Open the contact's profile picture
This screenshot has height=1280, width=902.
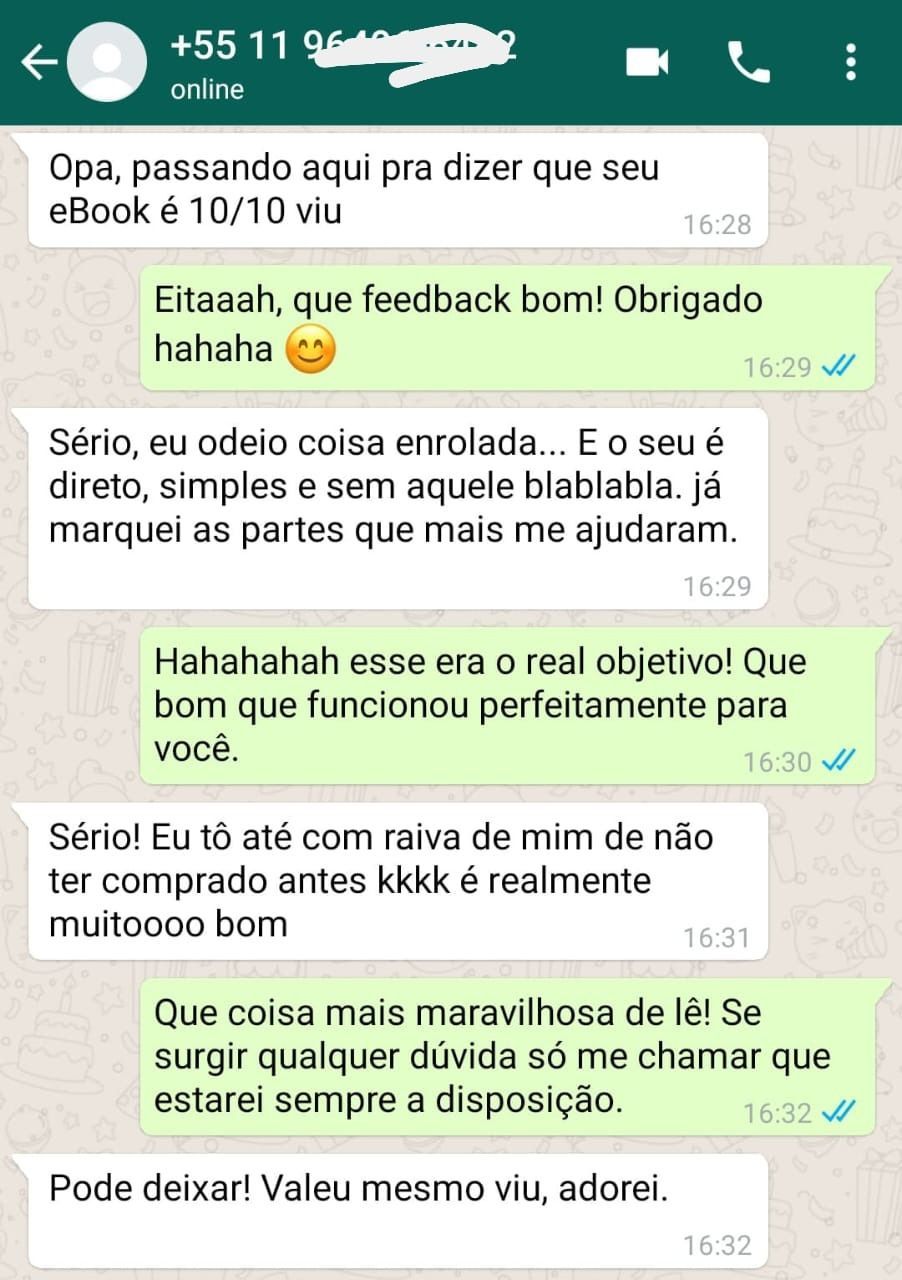pos(106,62)
